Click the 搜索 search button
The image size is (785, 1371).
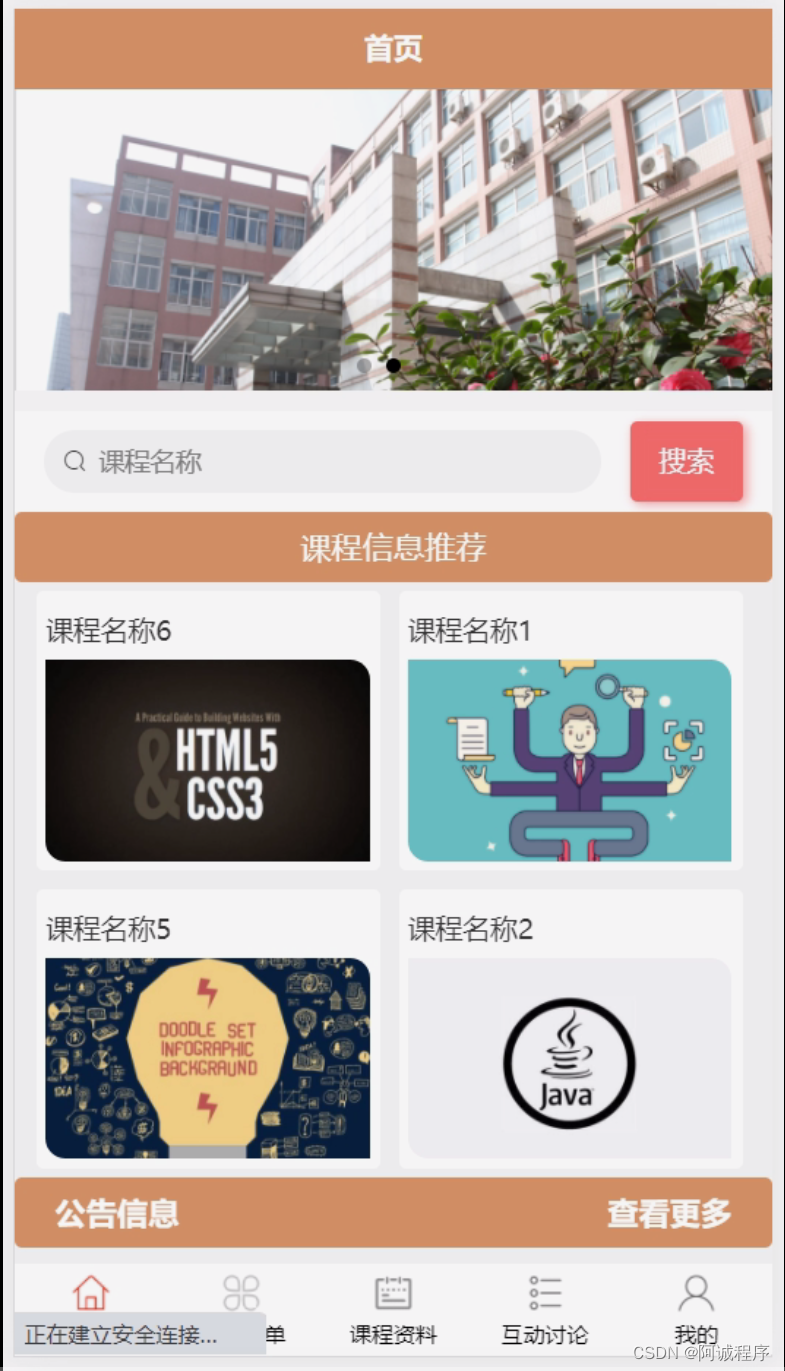point(686,461)
